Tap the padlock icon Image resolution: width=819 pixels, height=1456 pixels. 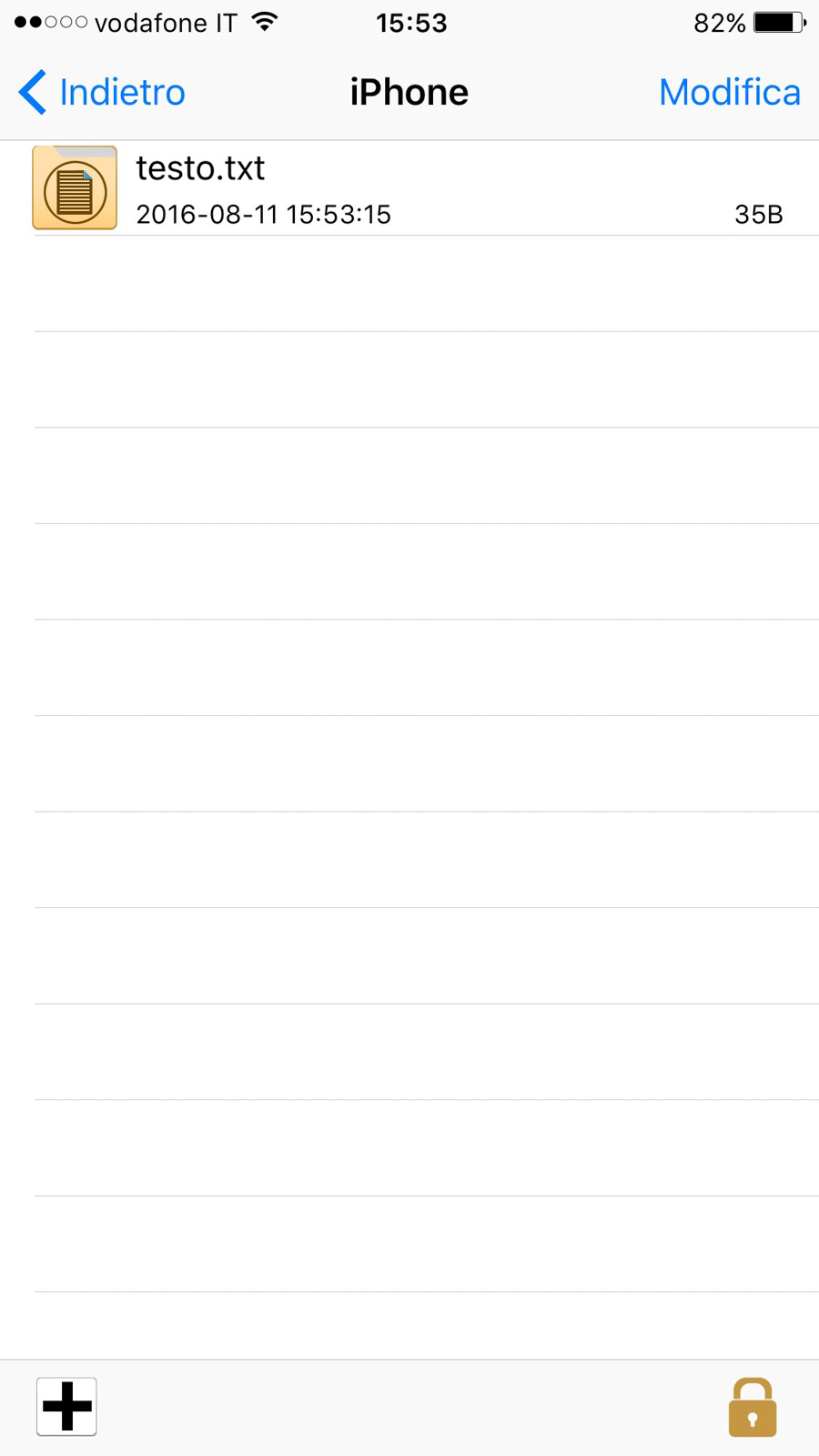pos(752,1408)
